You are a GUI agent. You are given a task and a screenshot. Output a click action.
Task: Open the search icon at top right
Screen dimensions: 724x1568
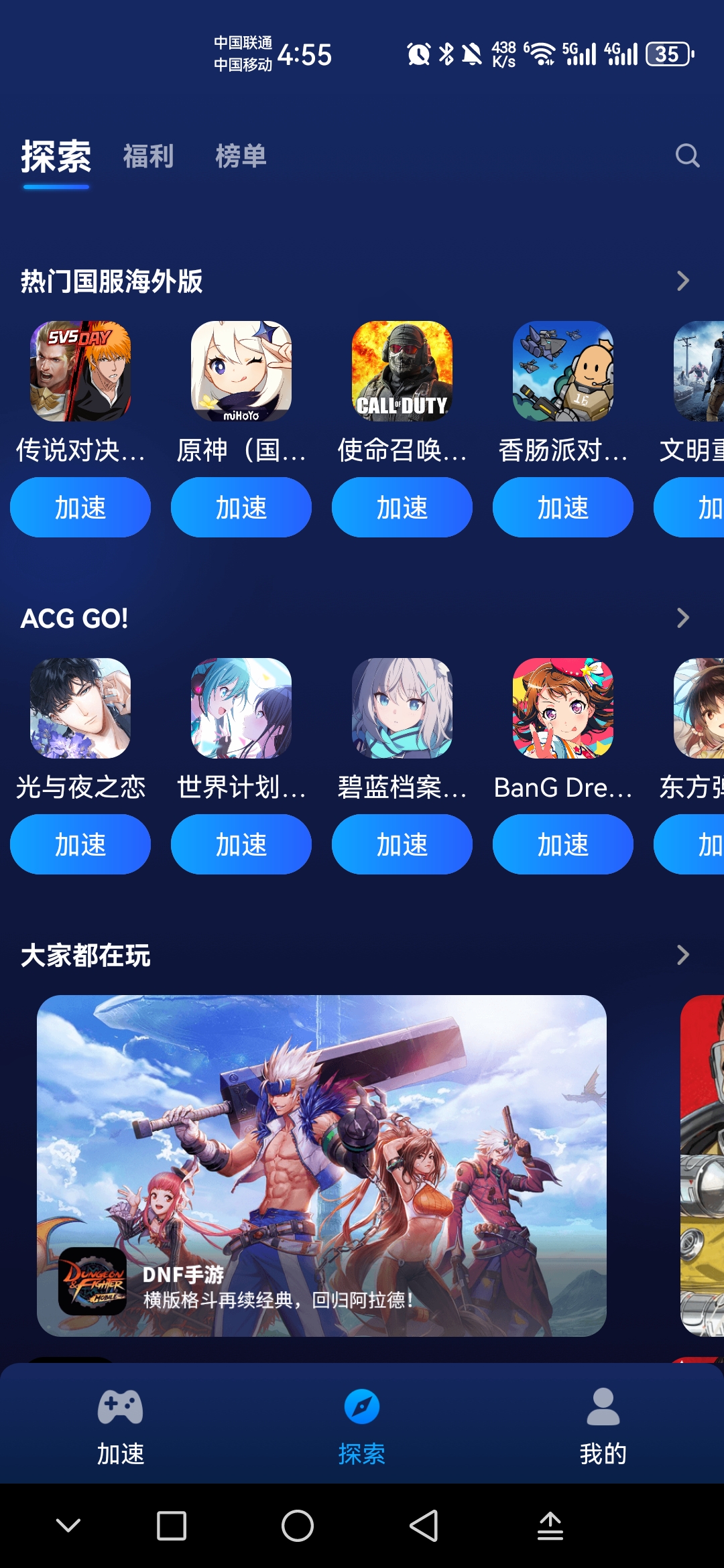[687, 155]
